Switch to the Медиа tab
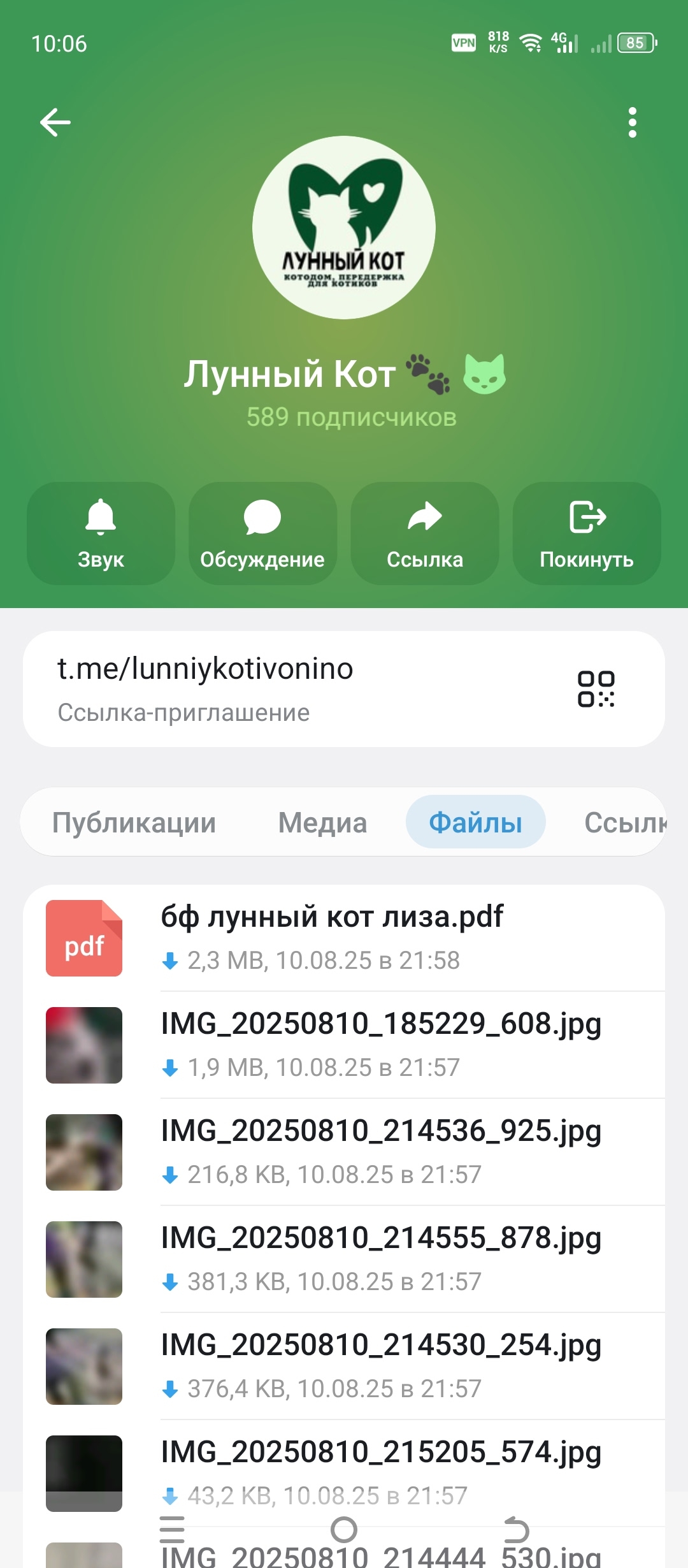688x1568 pixels. (x=322, y=822)
